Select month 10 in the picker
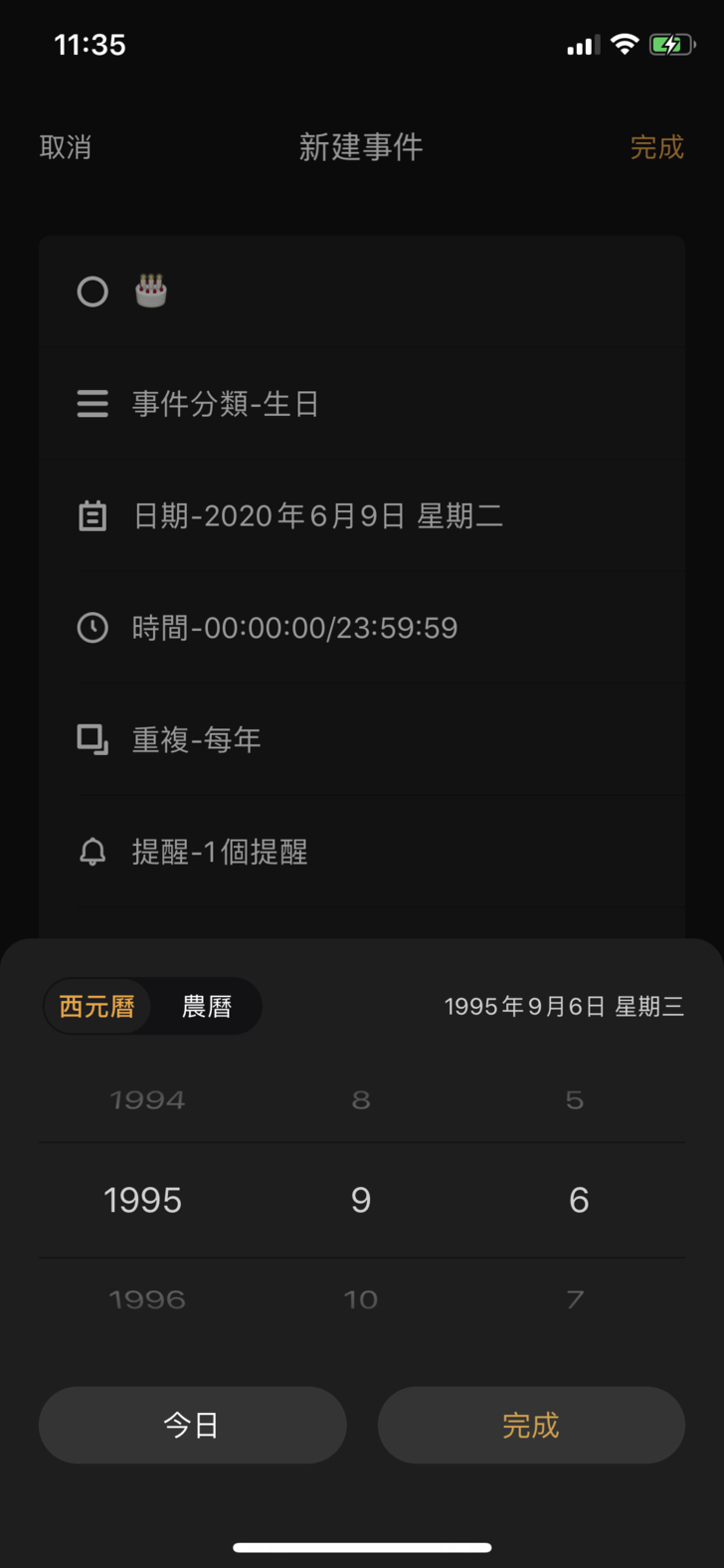 click(x=361, y=1298)
